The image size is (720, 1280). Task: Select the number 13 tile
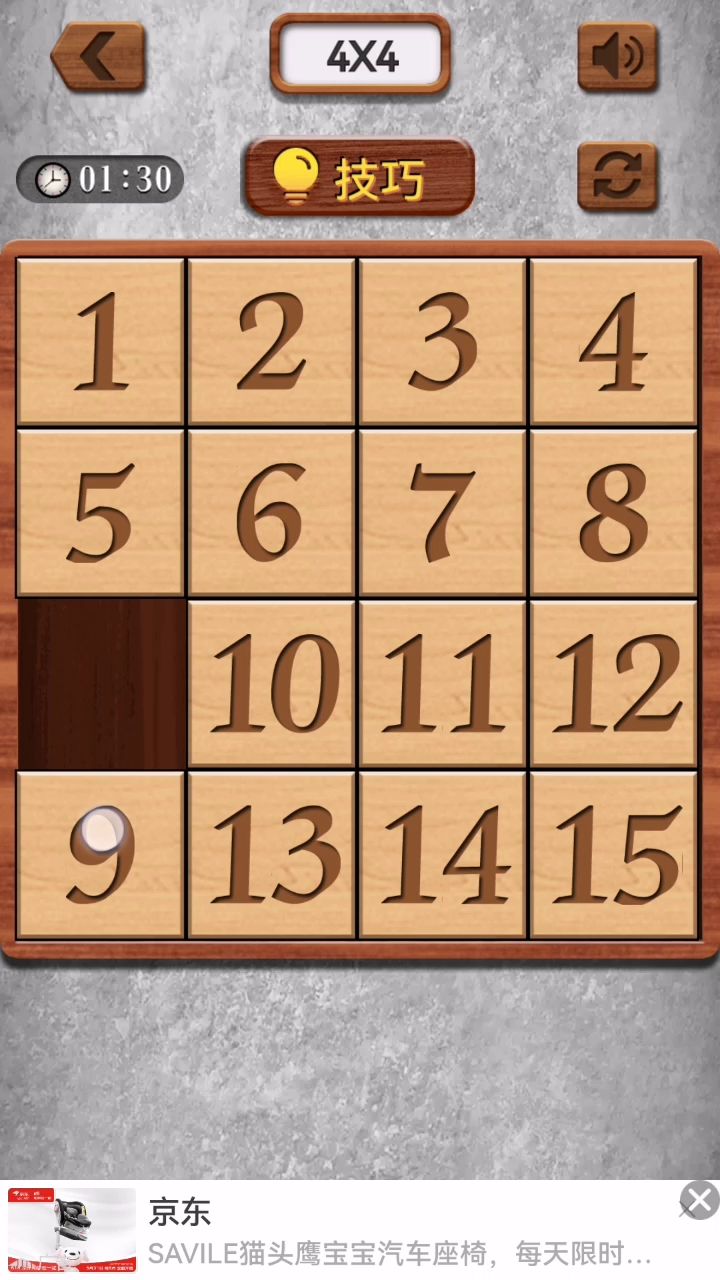272,855
